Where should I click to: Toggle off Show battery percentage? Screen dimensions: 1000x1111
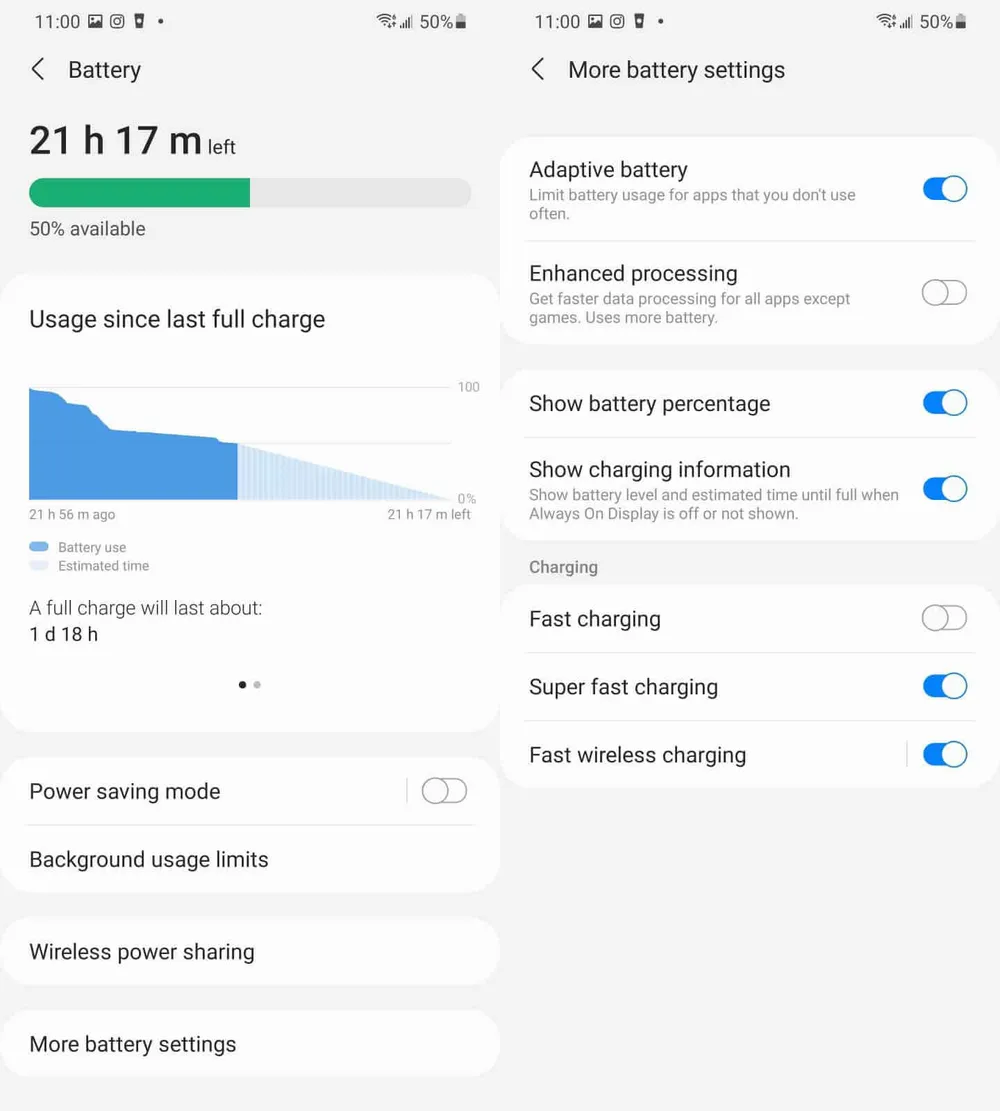pyautogui.click(x=944, y=403)
